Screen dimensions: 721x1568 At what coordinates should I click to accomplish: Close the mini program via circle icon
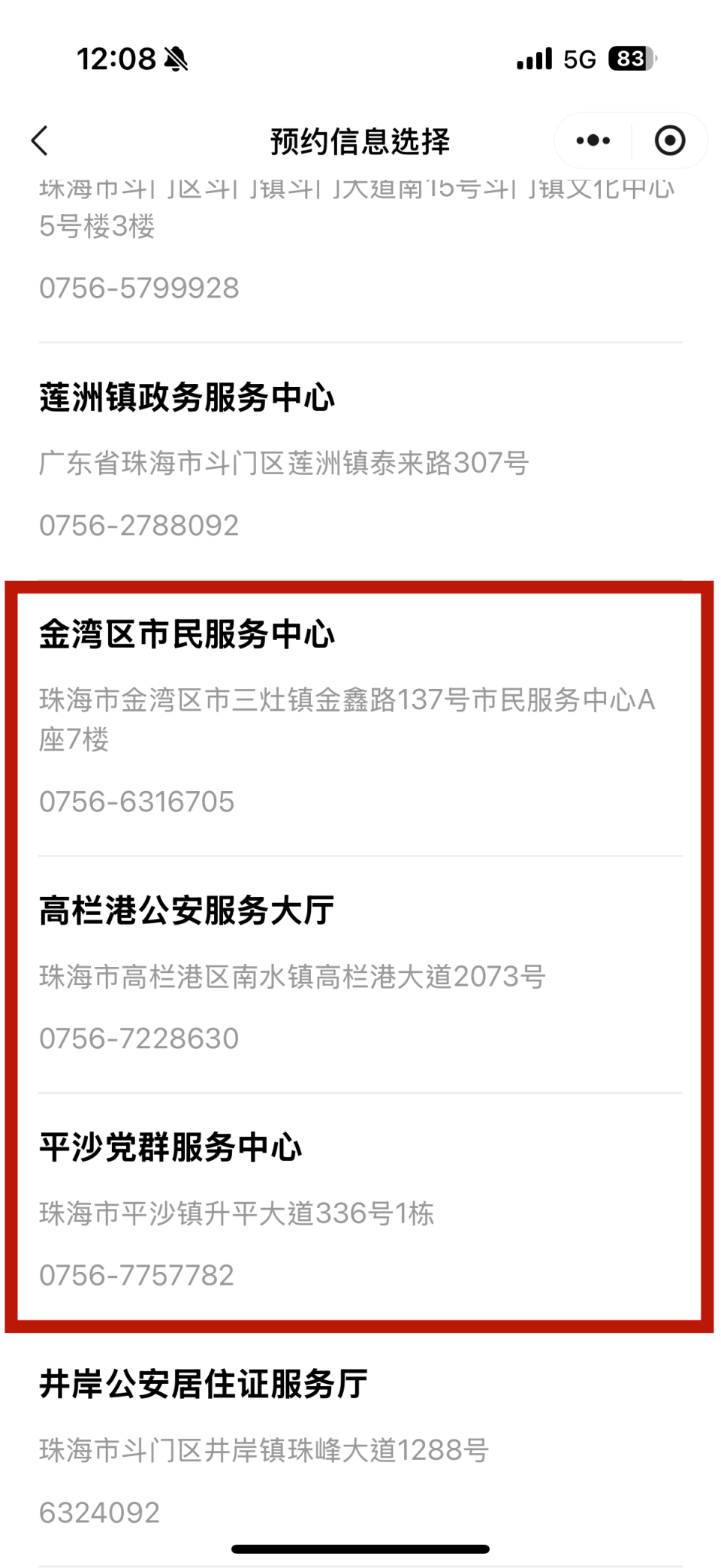pos(669,140)
